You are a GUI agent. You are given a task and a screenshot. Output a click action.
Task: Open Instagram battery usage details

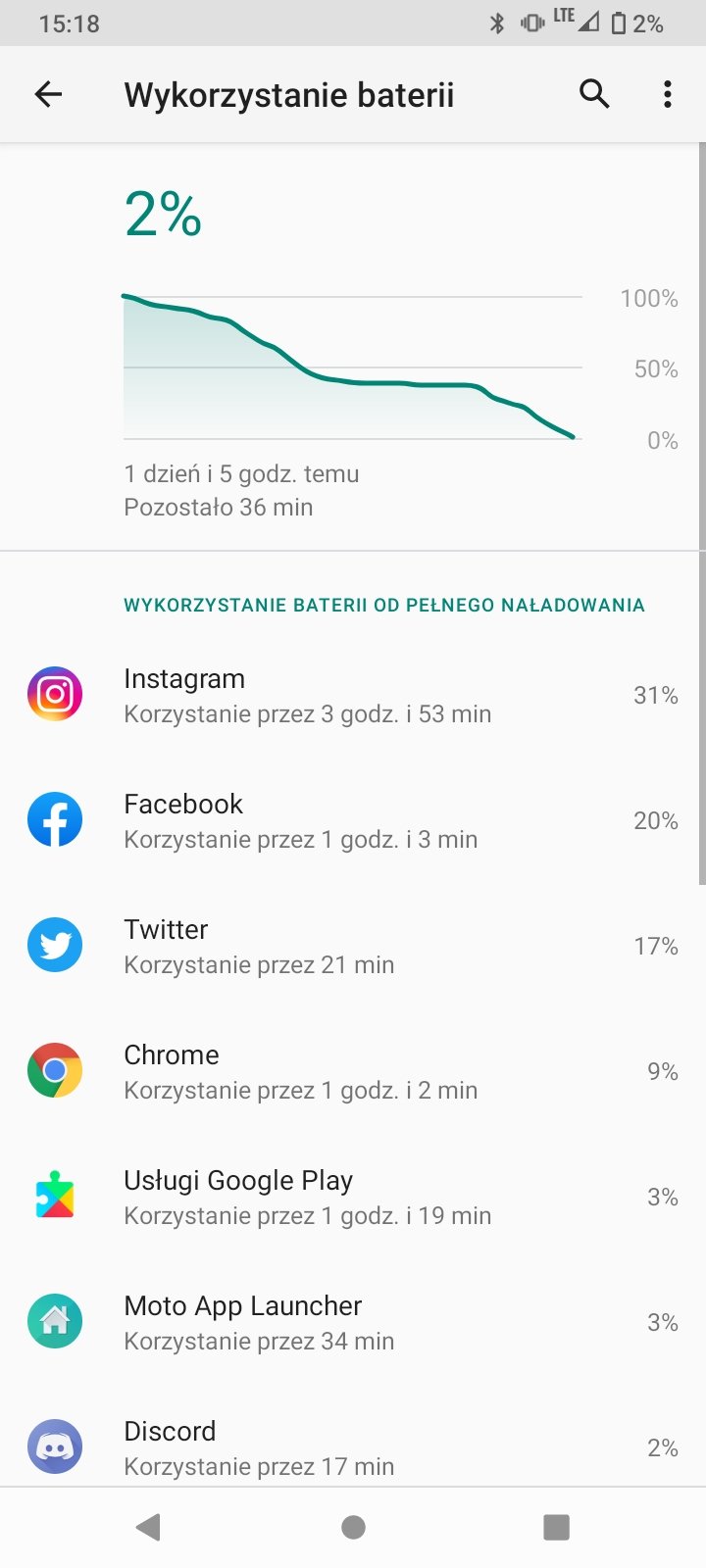point(353,695)
